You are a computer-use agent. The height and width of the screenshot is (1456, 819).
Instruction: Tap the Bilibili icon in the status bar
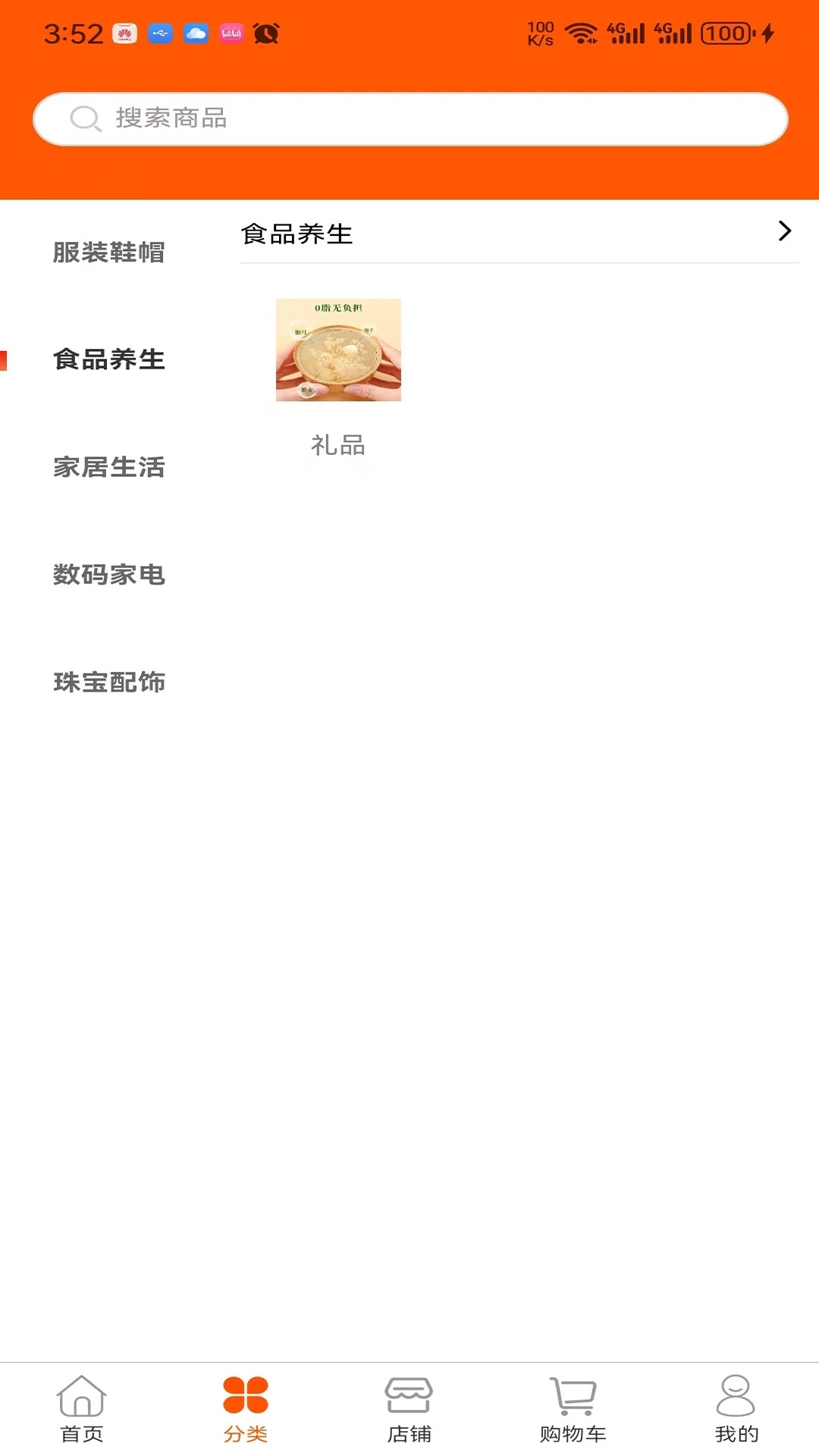click(x=231, y=33)
